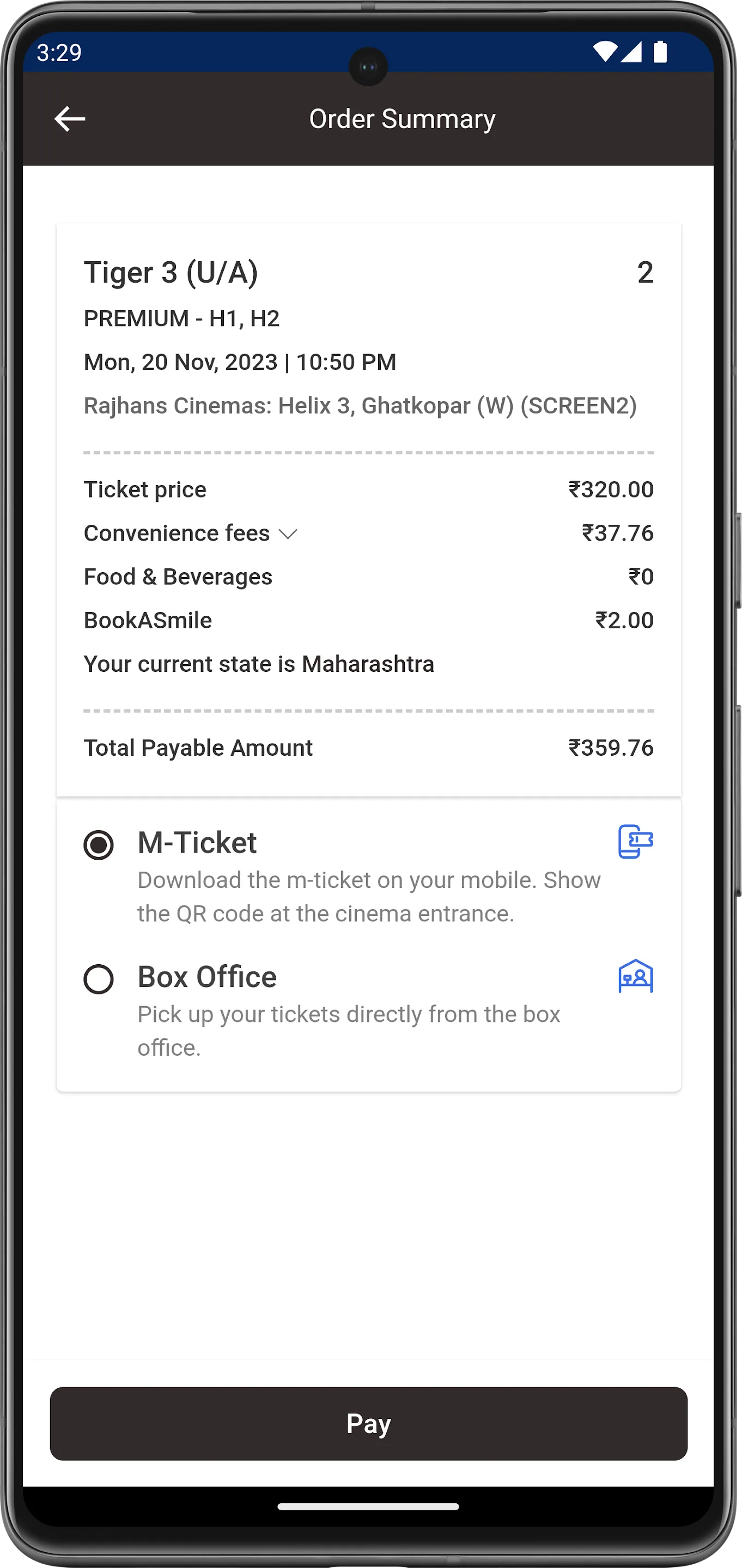This screenshot has width=742, height=1568.
Task: Tap the cellular signal icon
Action: coord(632,53)
